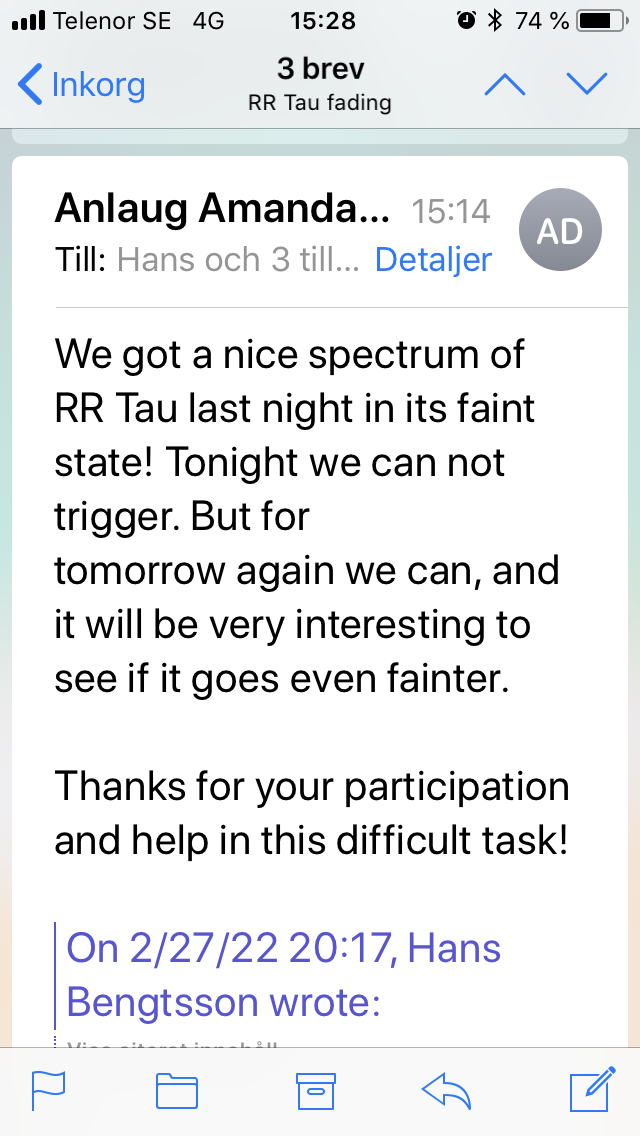
Task: Jump to next message with down arrow
Action: (x=587, y=85)
